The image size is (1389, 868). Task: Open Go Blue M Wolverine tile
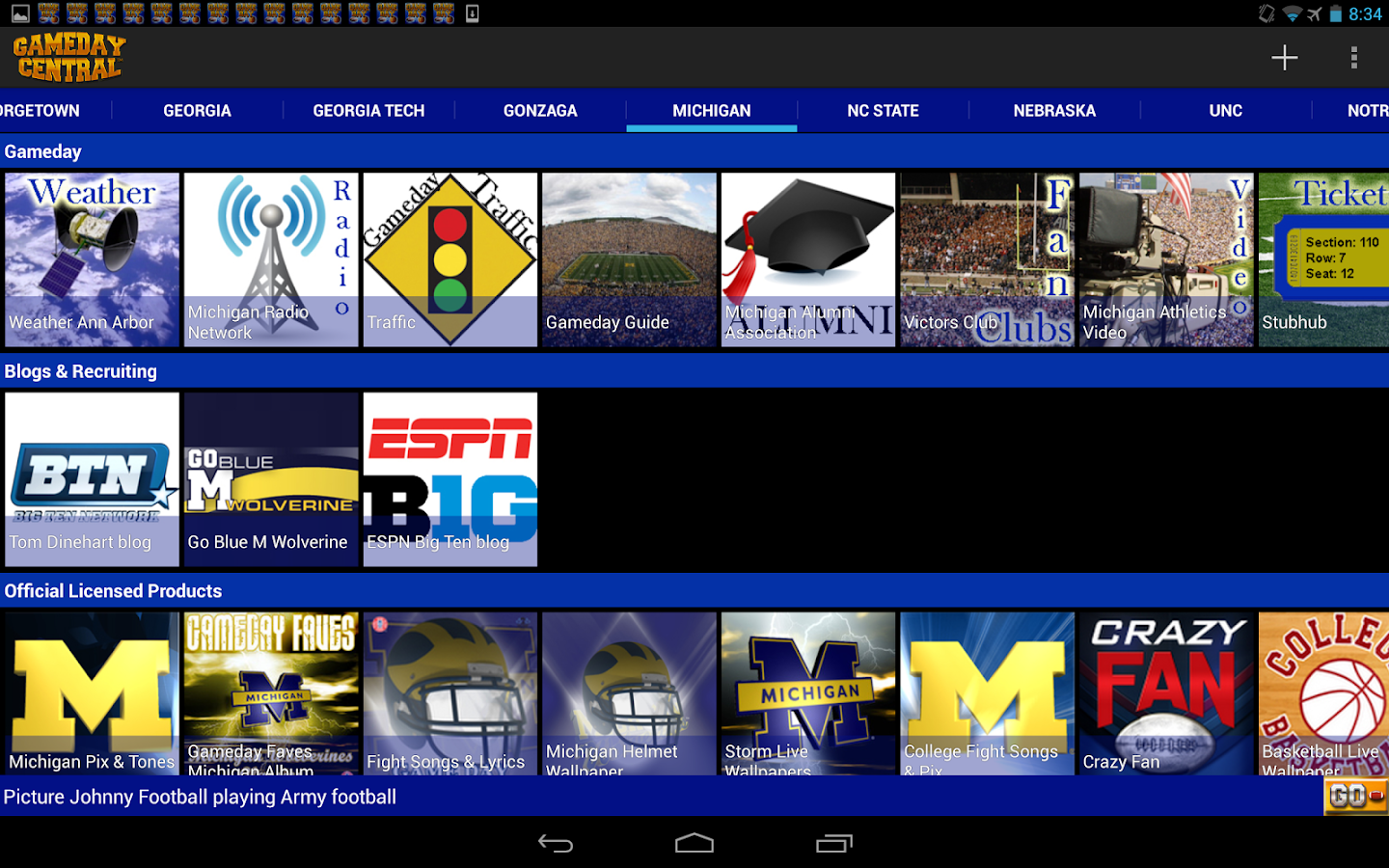click(271, 479)
